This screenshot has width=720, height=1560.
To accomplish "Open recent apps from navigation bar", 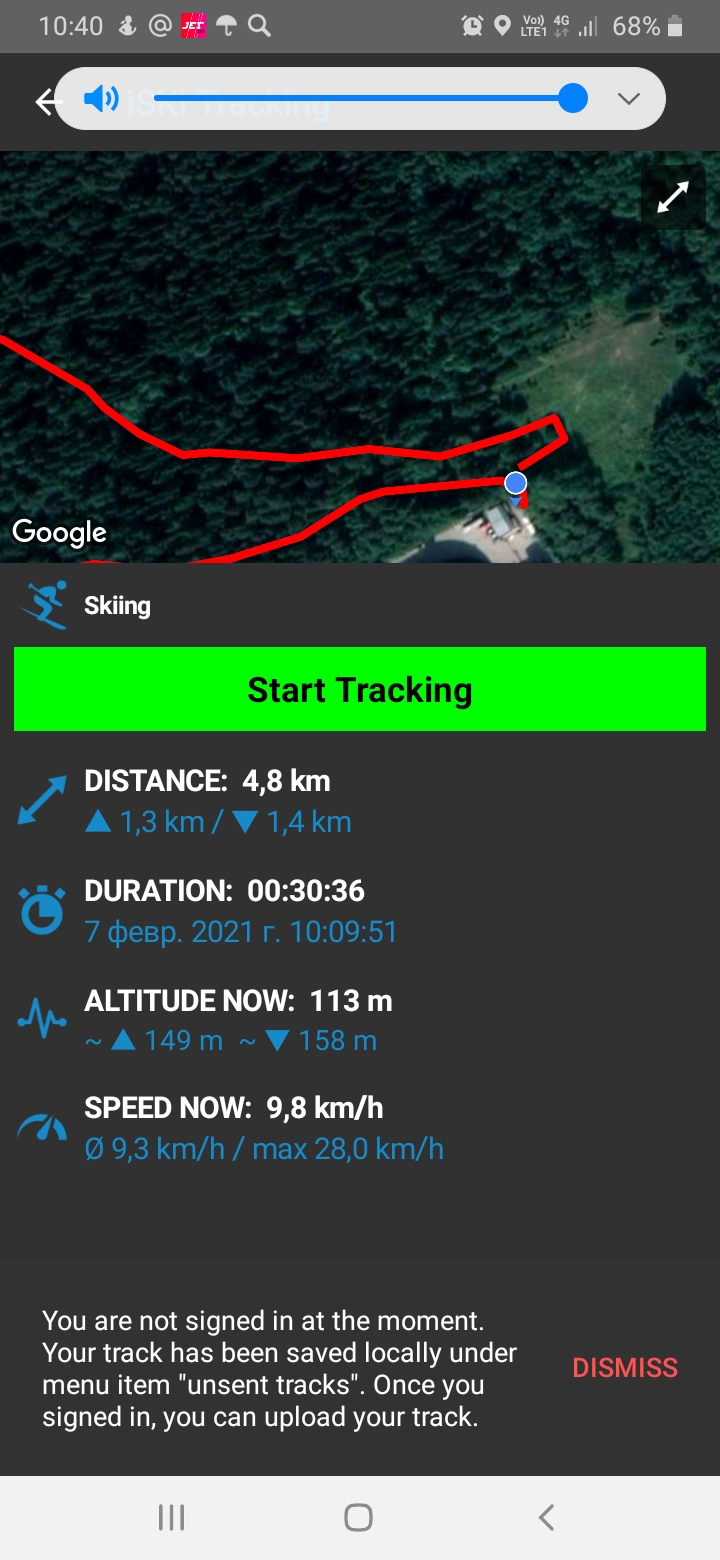I will click(x=172, y=1518).
